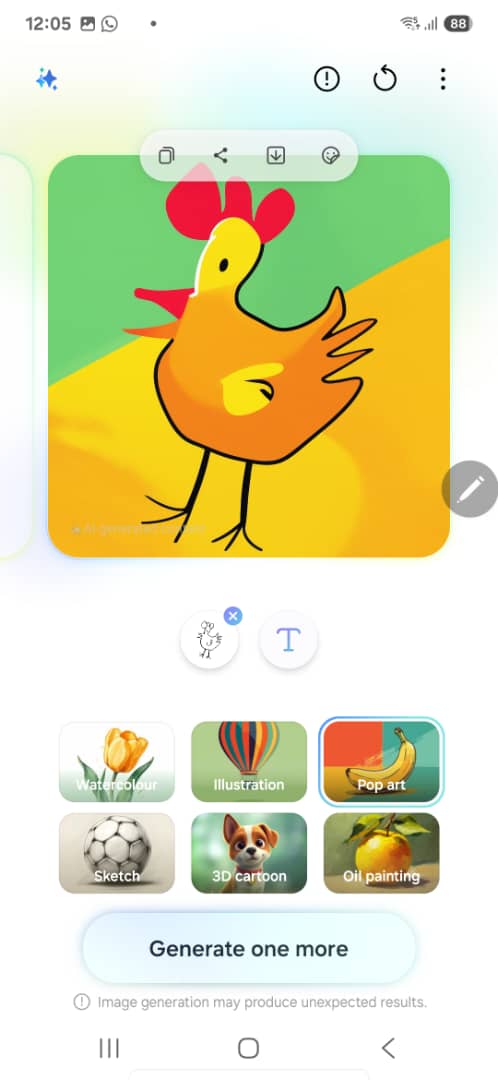Pick the 3D cartoon style

(249, 853)
